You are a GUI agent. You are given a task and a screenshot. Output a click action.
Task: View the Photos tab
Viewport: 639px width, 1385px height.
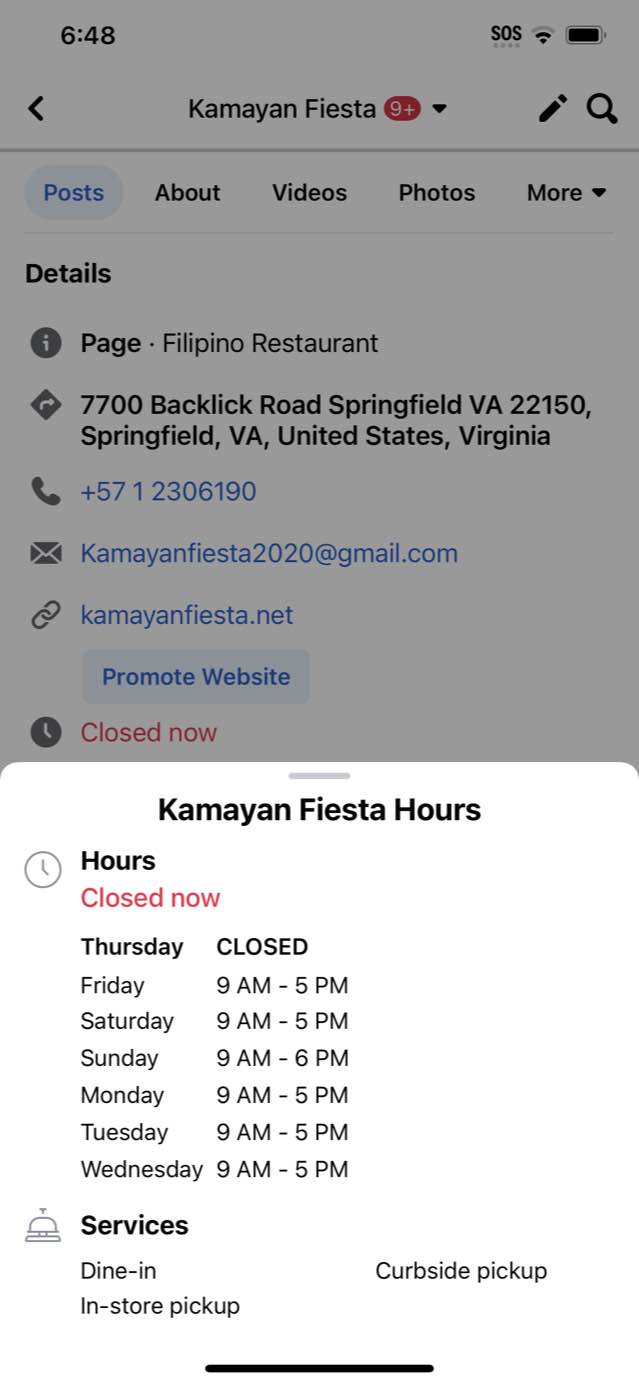tap(436, 192)
